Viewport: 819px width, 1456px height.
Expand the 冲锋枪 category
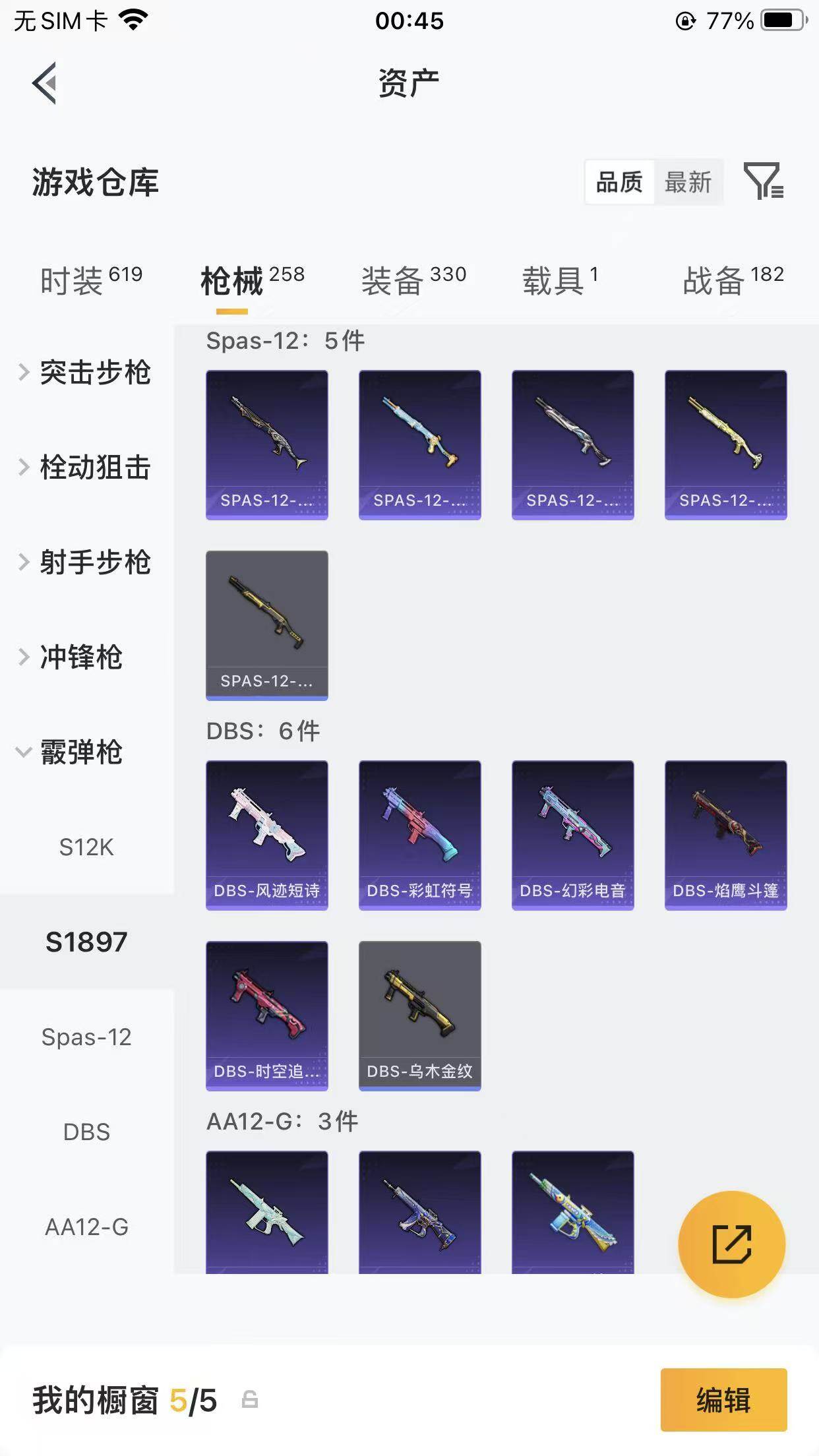point(73,657)
